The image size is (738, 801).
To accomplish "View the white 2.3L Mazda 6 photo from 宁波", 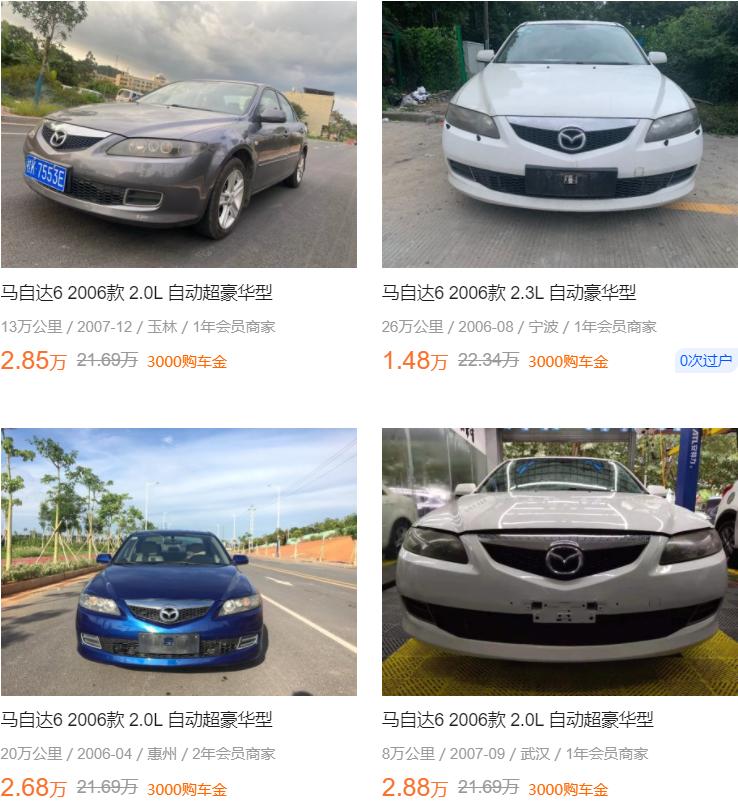I will pos(555,135).
